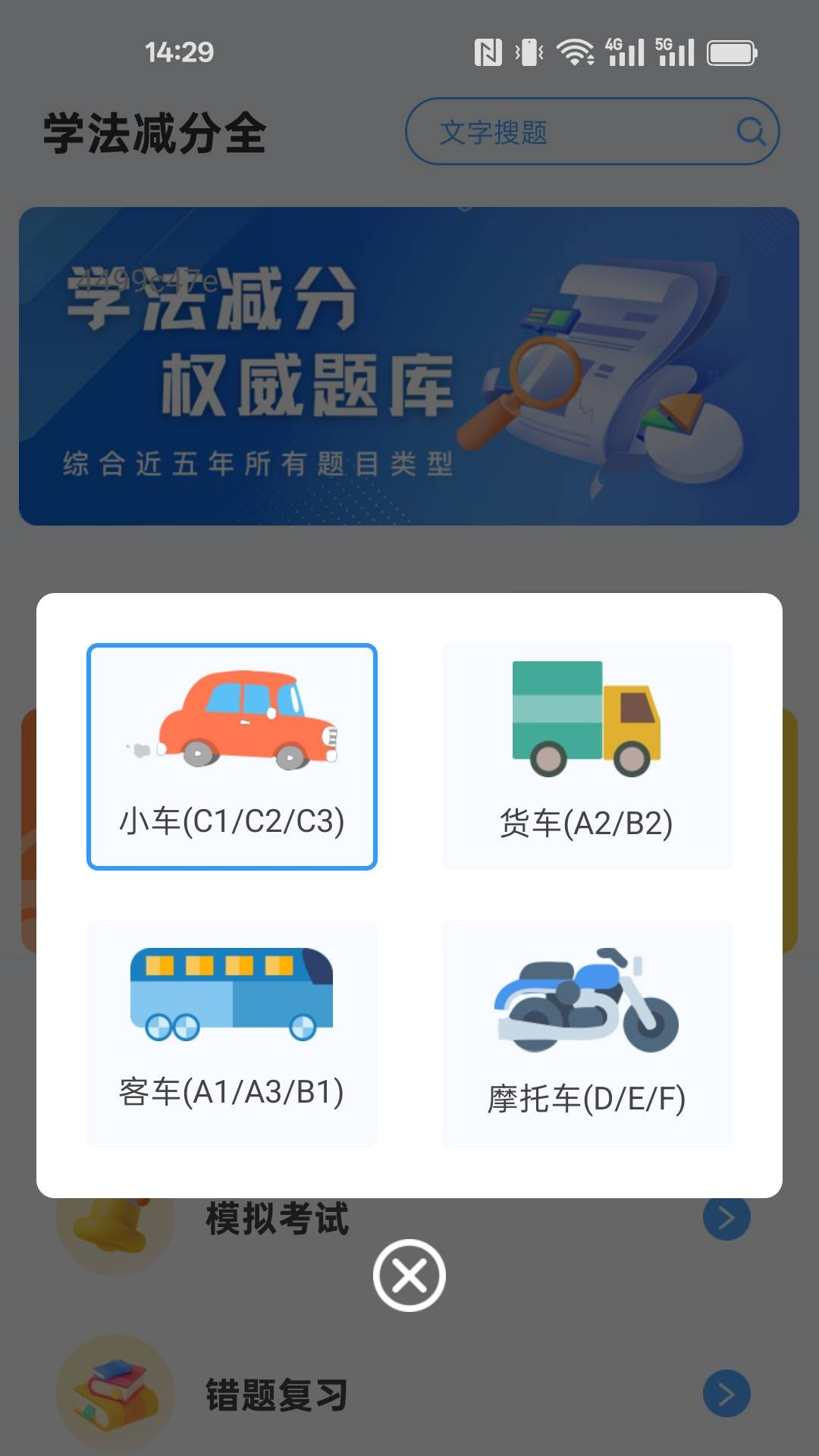
Task: Tap the magnifier search icon
Action: (751, 130)
